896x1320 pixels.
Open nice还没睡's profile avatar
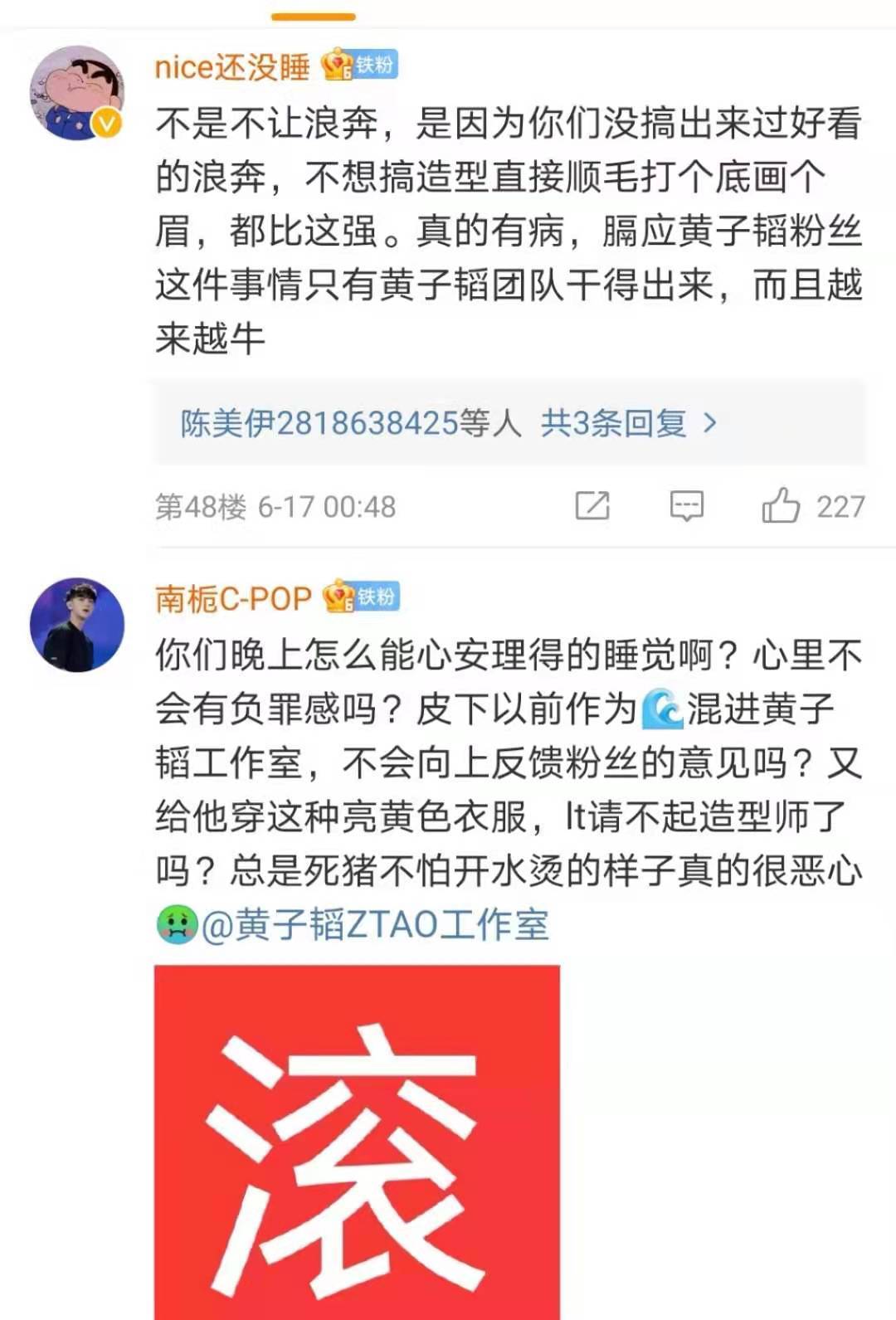click(76, 93)
